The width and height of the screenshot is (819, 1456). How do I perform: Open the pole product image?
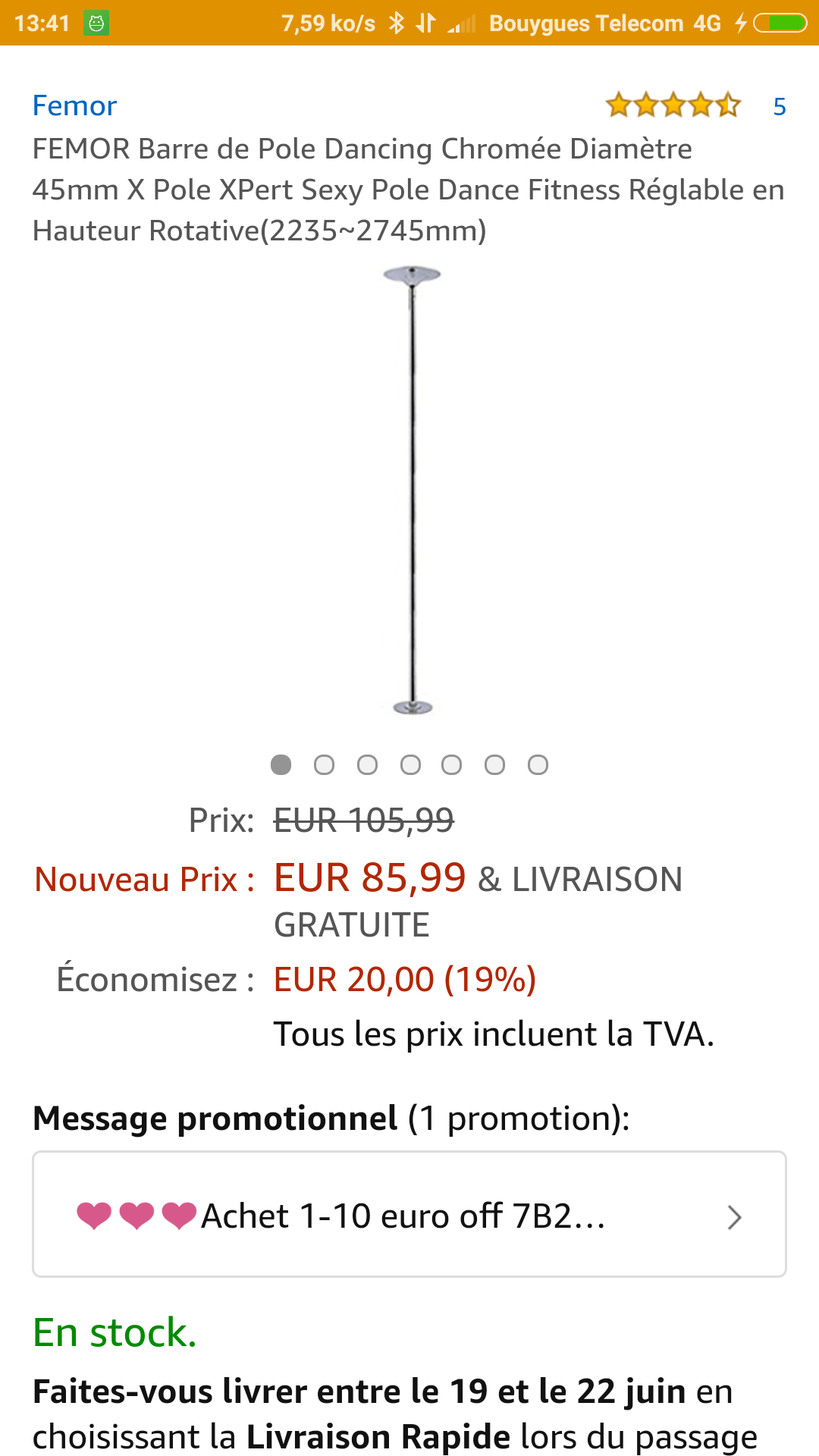pyautogui.click(x=412, y=491)
